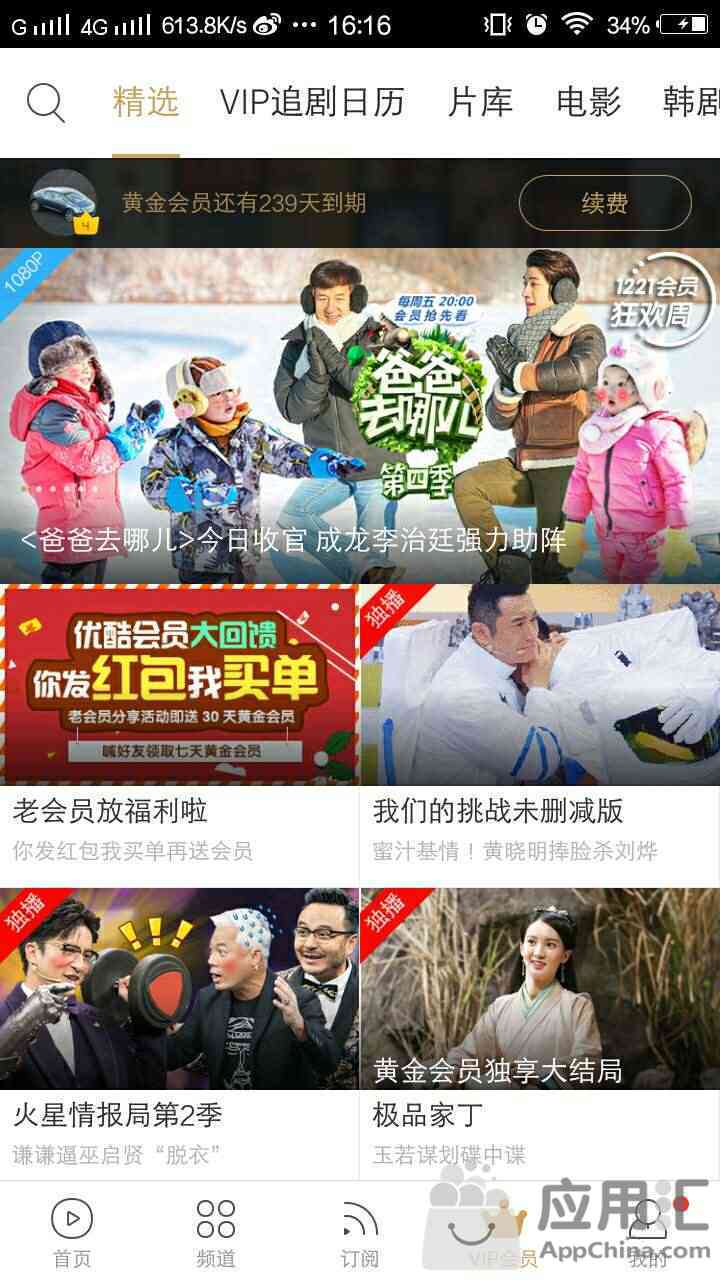The height and width of the screenshot is (1280, 720).
Task: Tap the 续费 renew button
Action: [x=605, y=203]
